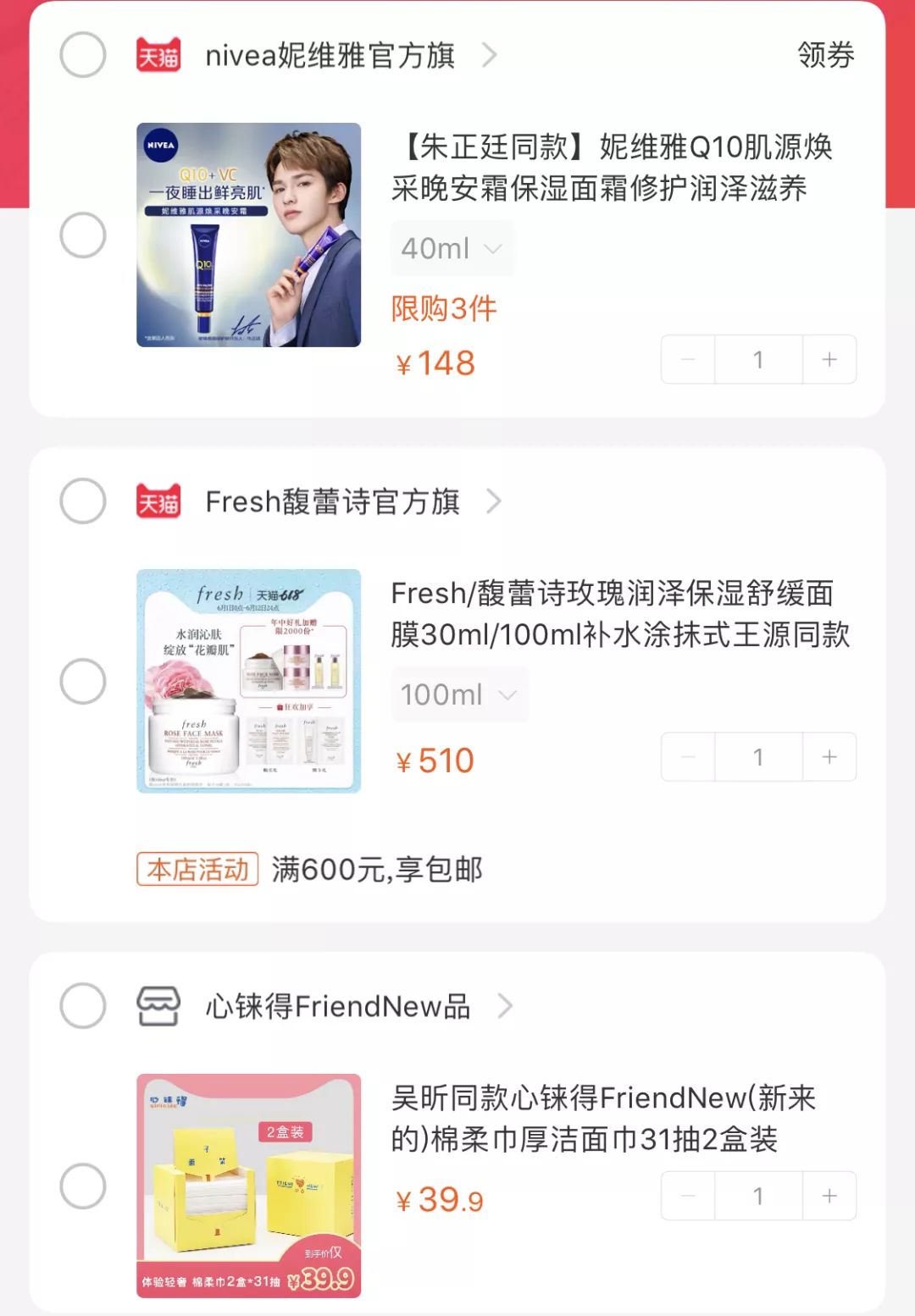Decrease quantity of the nivea Q10 night cream
The width and height of the screenshot is (915, 1316).
pos(686,359)
